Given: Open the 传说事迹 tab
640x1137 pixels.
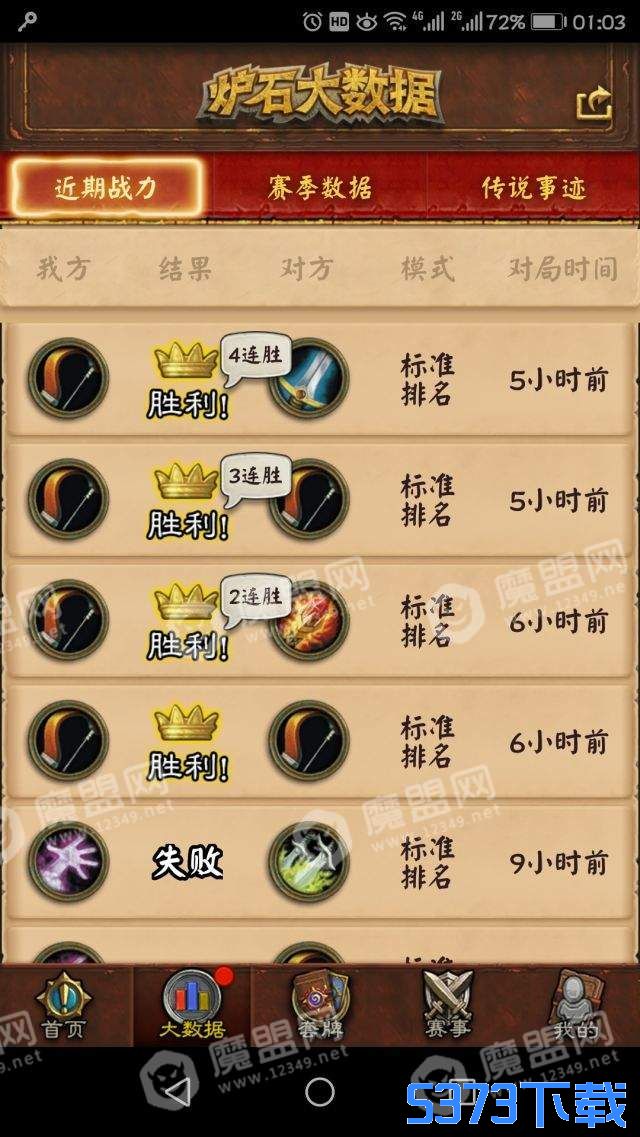Looking at the screenshot, I should tap(533, 187).
